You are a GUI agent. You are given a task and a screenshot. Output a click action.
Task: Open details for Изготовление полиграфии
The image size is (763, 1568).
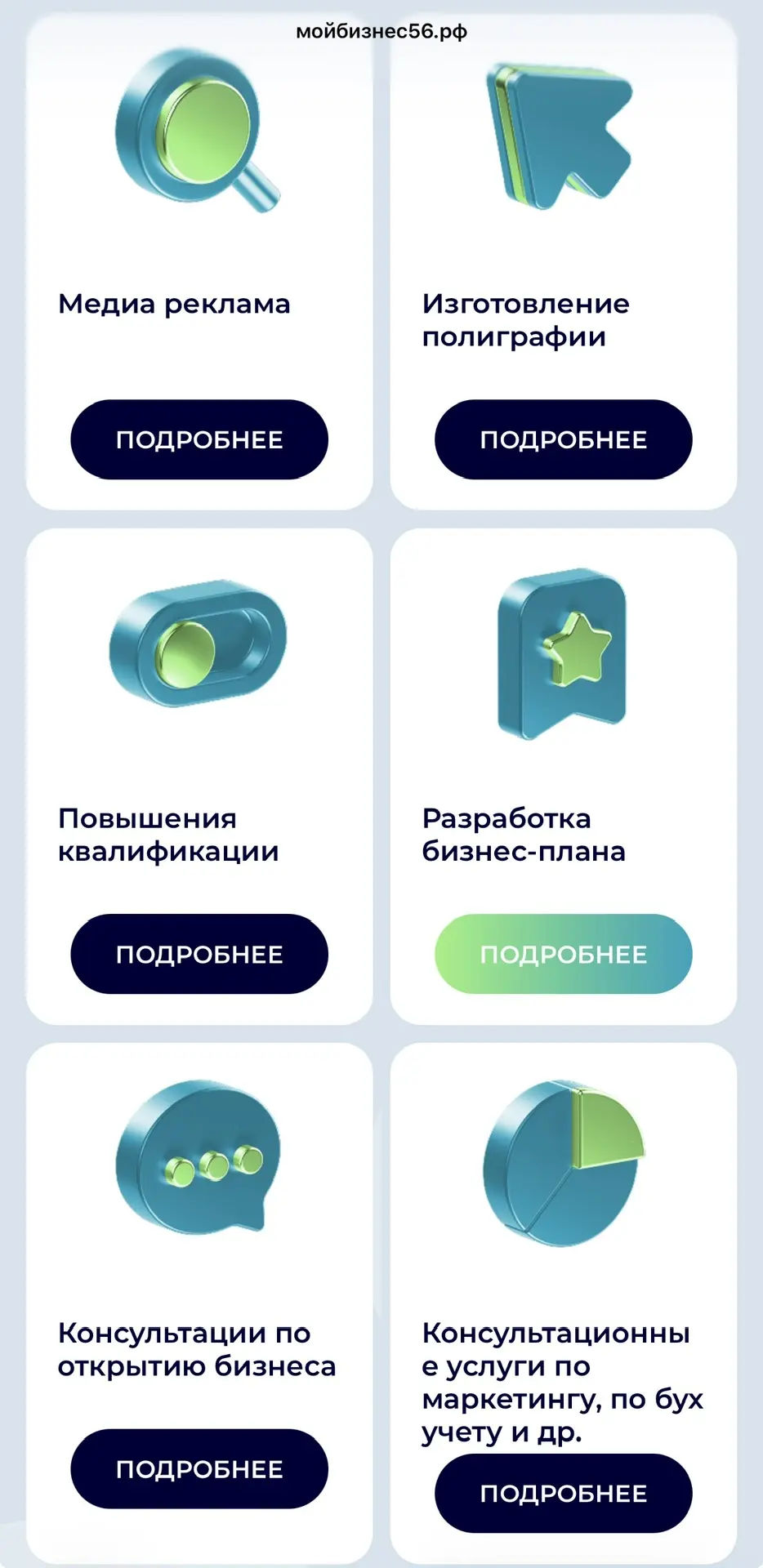tap(563, 439)
